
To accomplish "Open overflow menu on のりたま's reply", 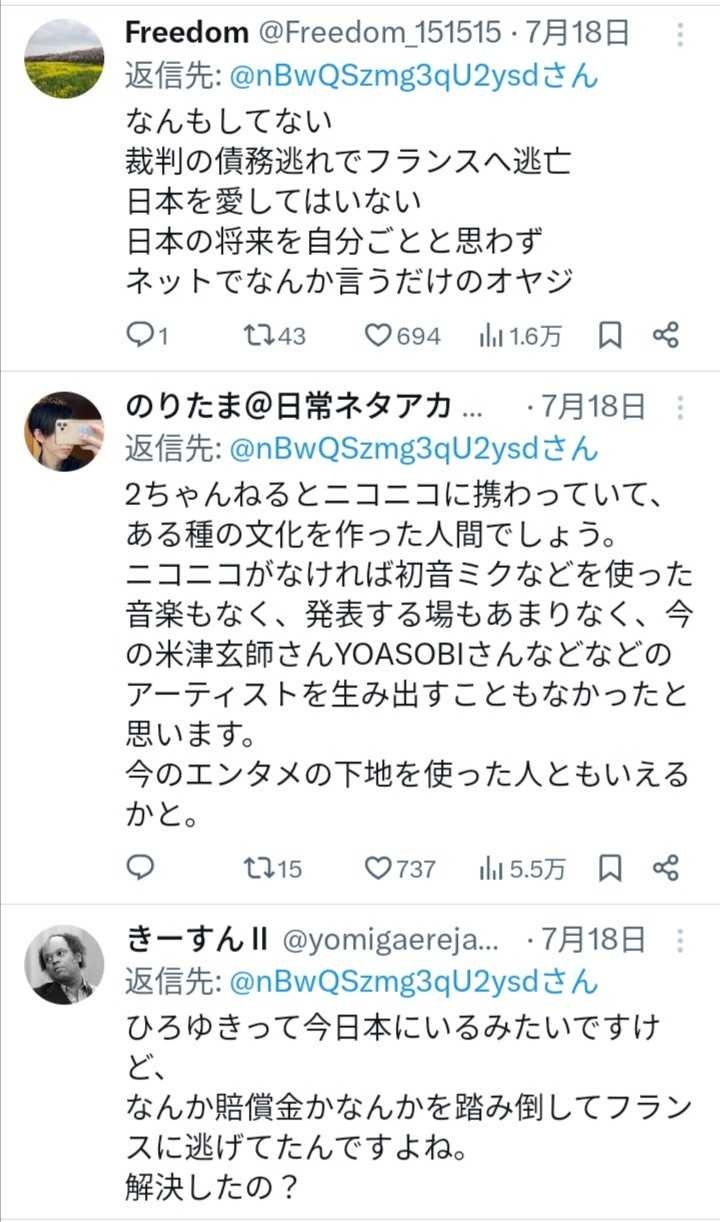I will click(x=680, y=407).
